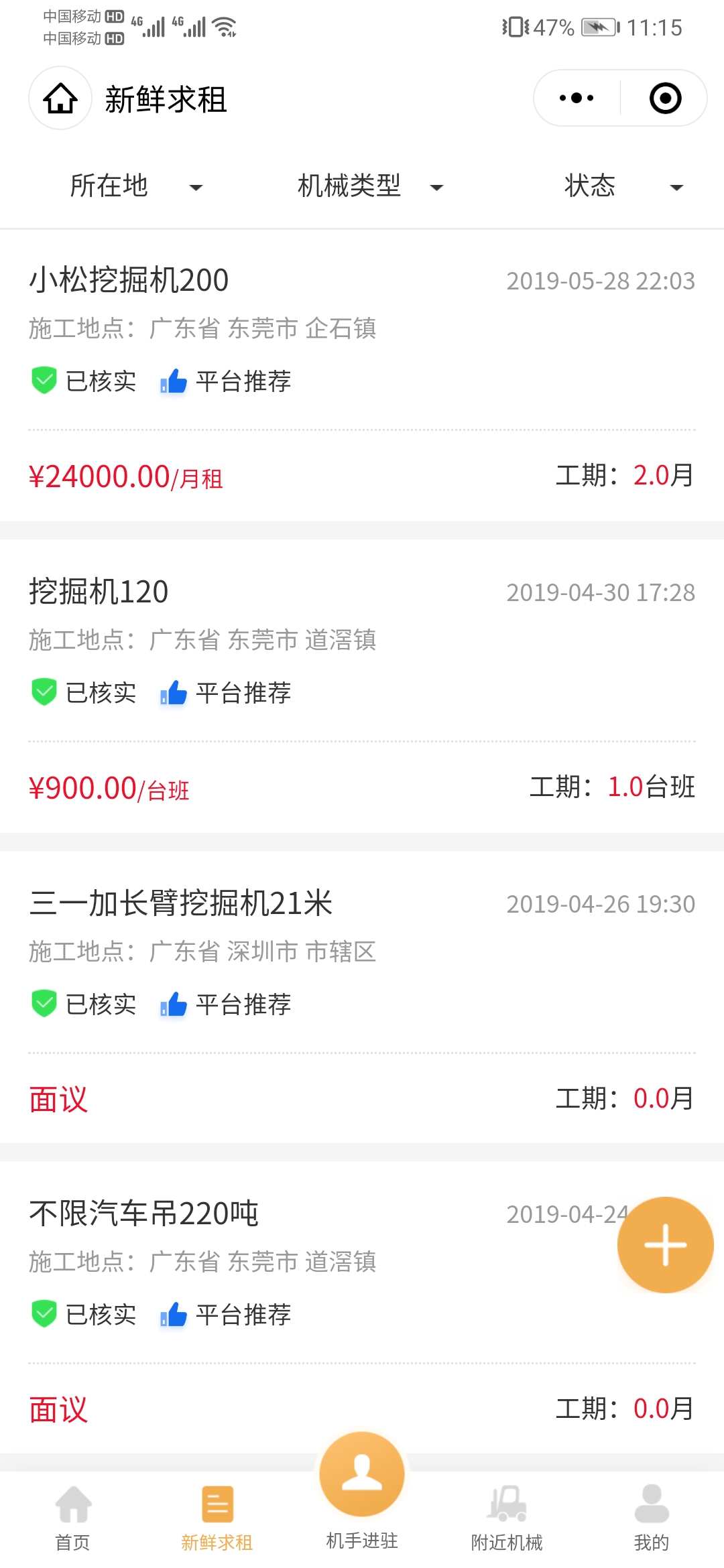The image size is (724, 1568).
Task: Tap 面议 price on 不限汽车吊220吨 listing
Action: click(x=58, y=1410)
